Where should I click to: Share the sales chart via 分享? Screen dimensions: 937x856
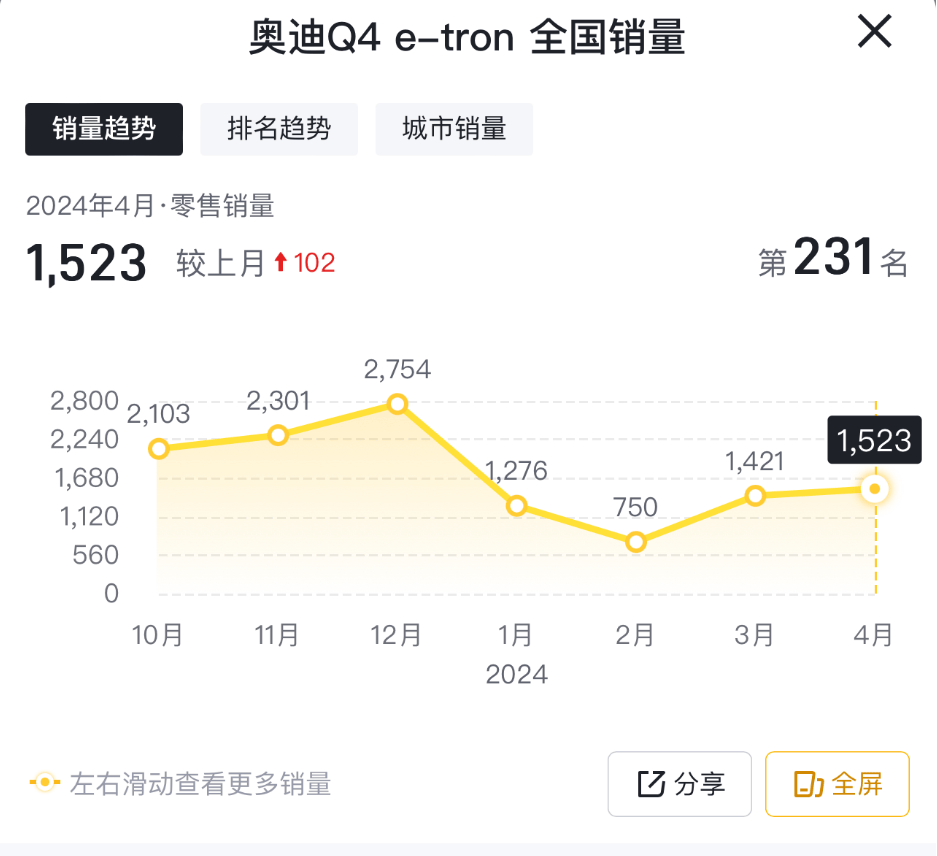(680, 784)
